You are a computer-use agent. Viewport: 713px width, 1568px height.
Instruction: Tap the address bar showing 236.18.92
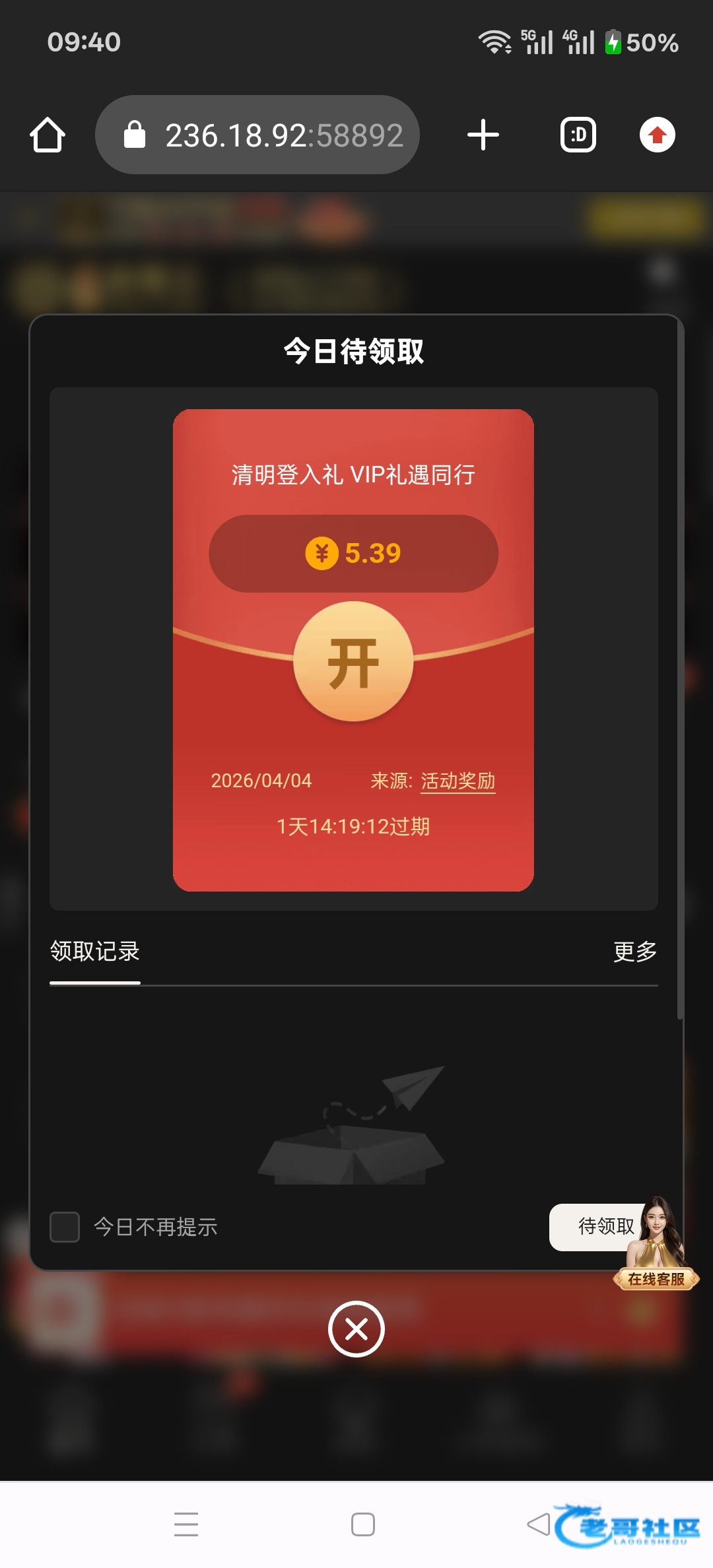257,135
